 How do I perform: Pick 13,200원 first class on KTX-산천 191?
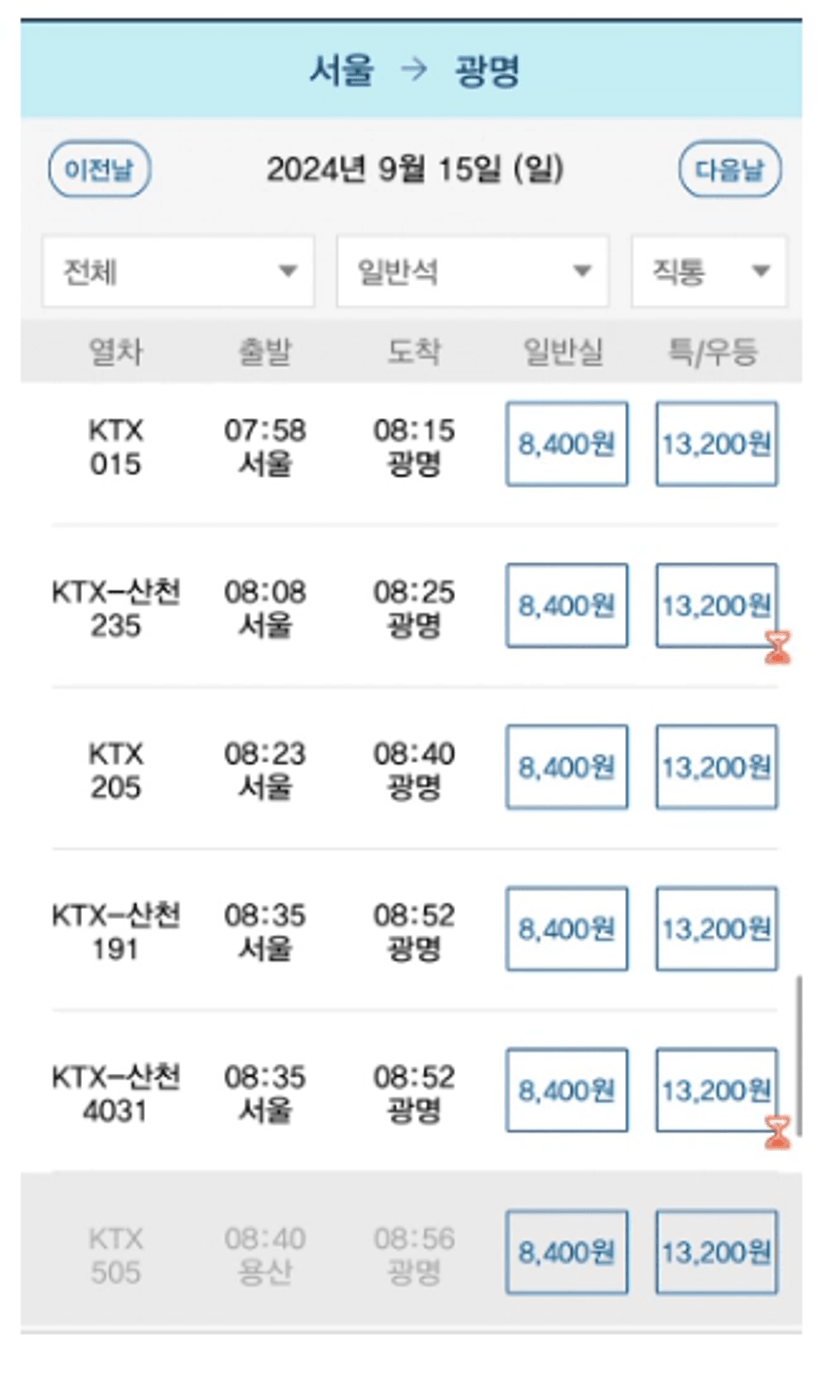point(717,929)
